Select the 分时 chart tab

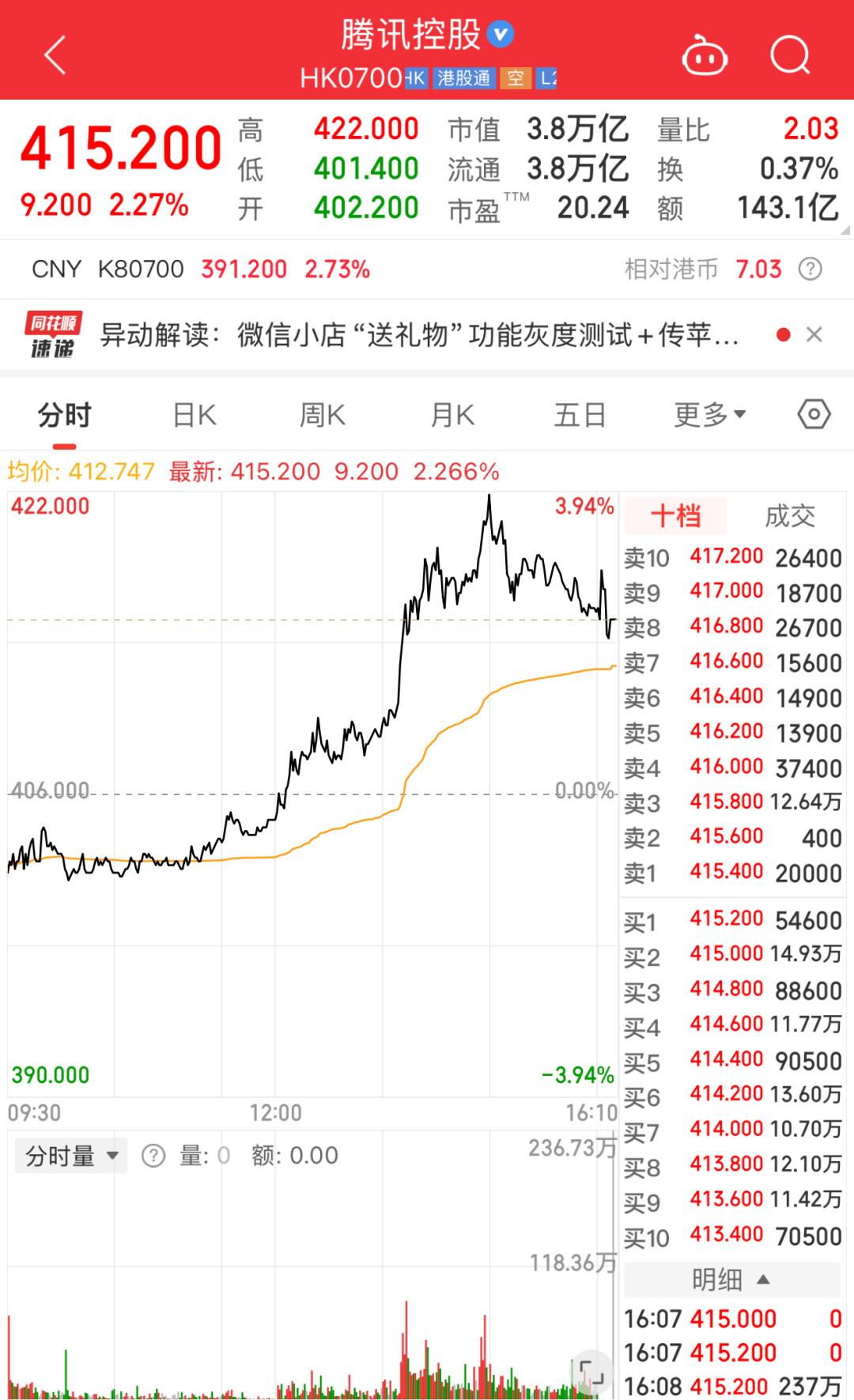click(x=65, y=415)
